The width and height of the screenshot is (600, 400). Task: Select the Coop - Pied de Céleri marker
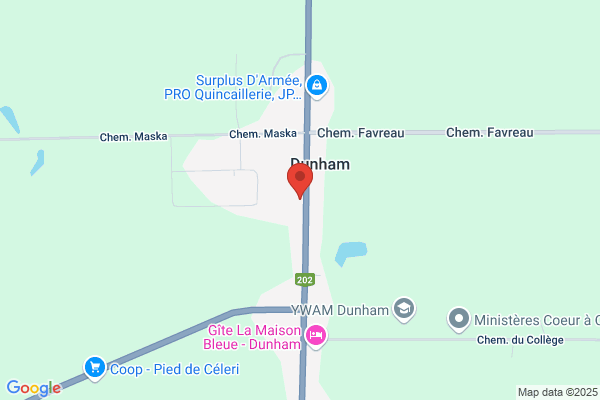95,368
